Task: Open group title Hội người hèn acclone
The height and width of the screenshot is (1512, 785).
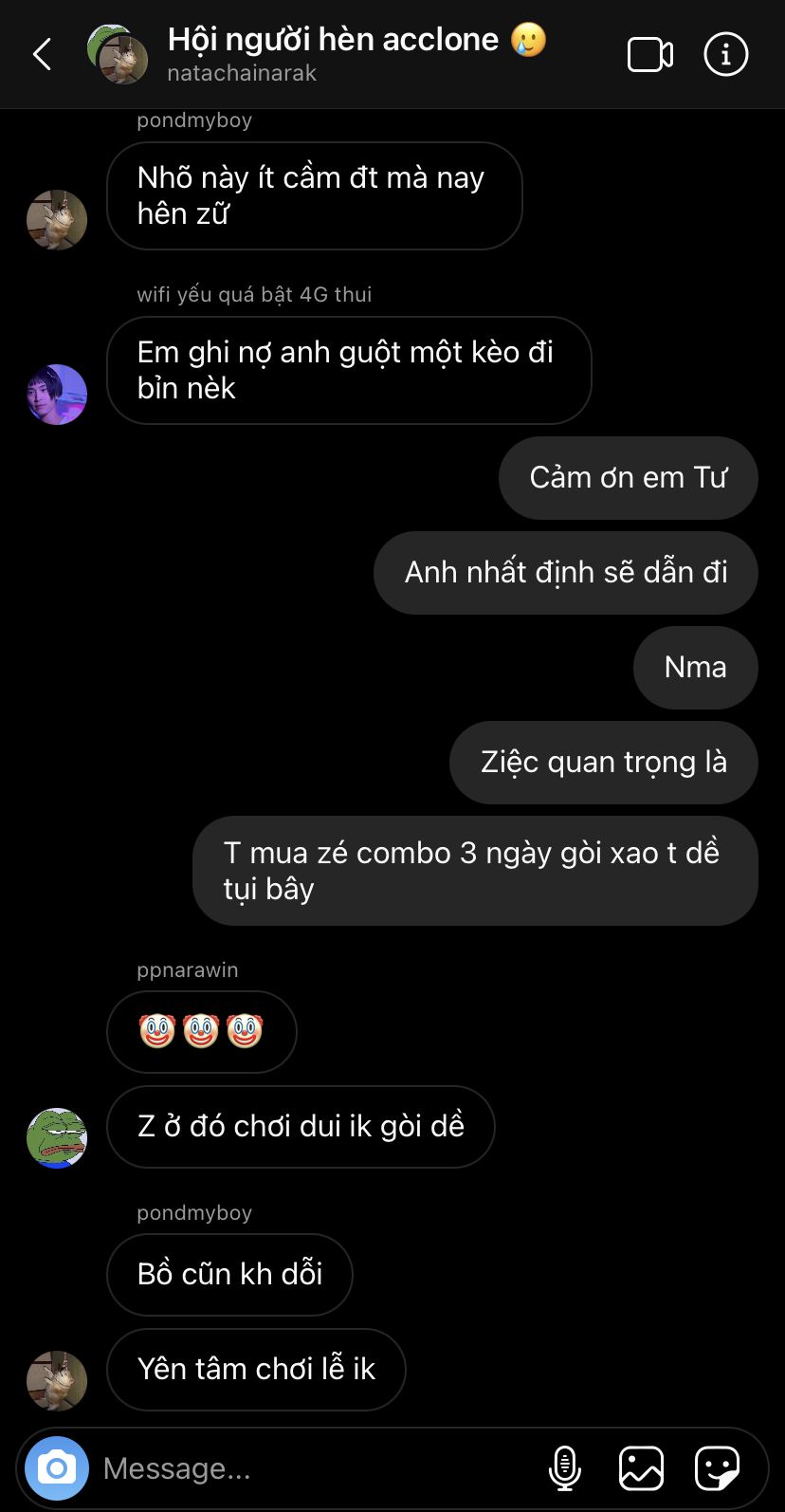Action: [x=333, y=40]
